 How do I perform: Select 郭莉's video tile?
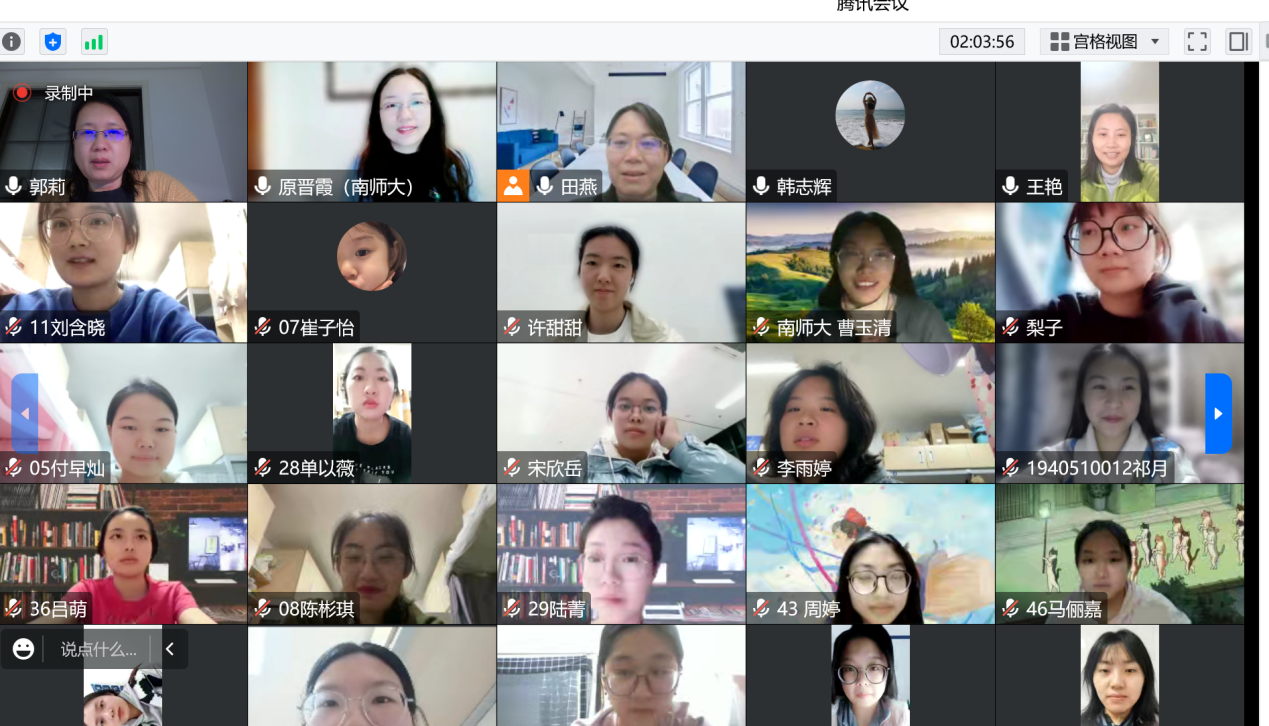[x=123, y=131]
